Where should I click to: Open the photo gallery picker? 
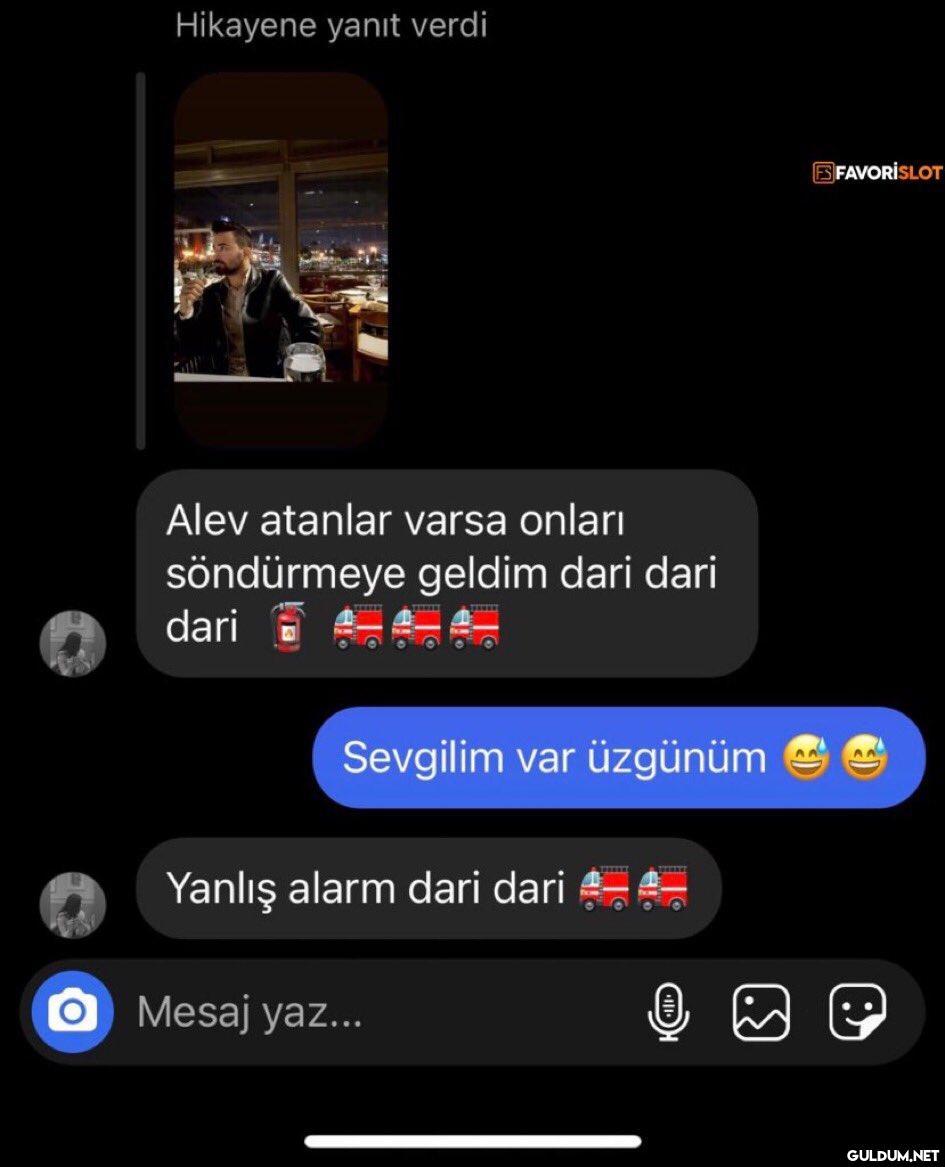tap(760, 1012)
